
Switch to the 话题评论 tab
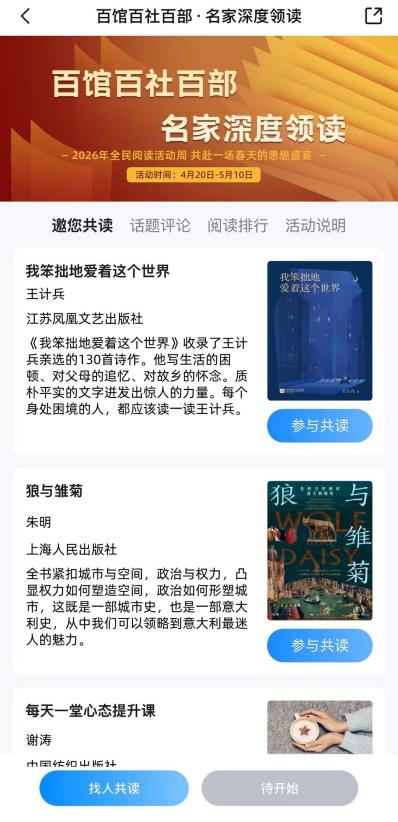coord(160,225)
